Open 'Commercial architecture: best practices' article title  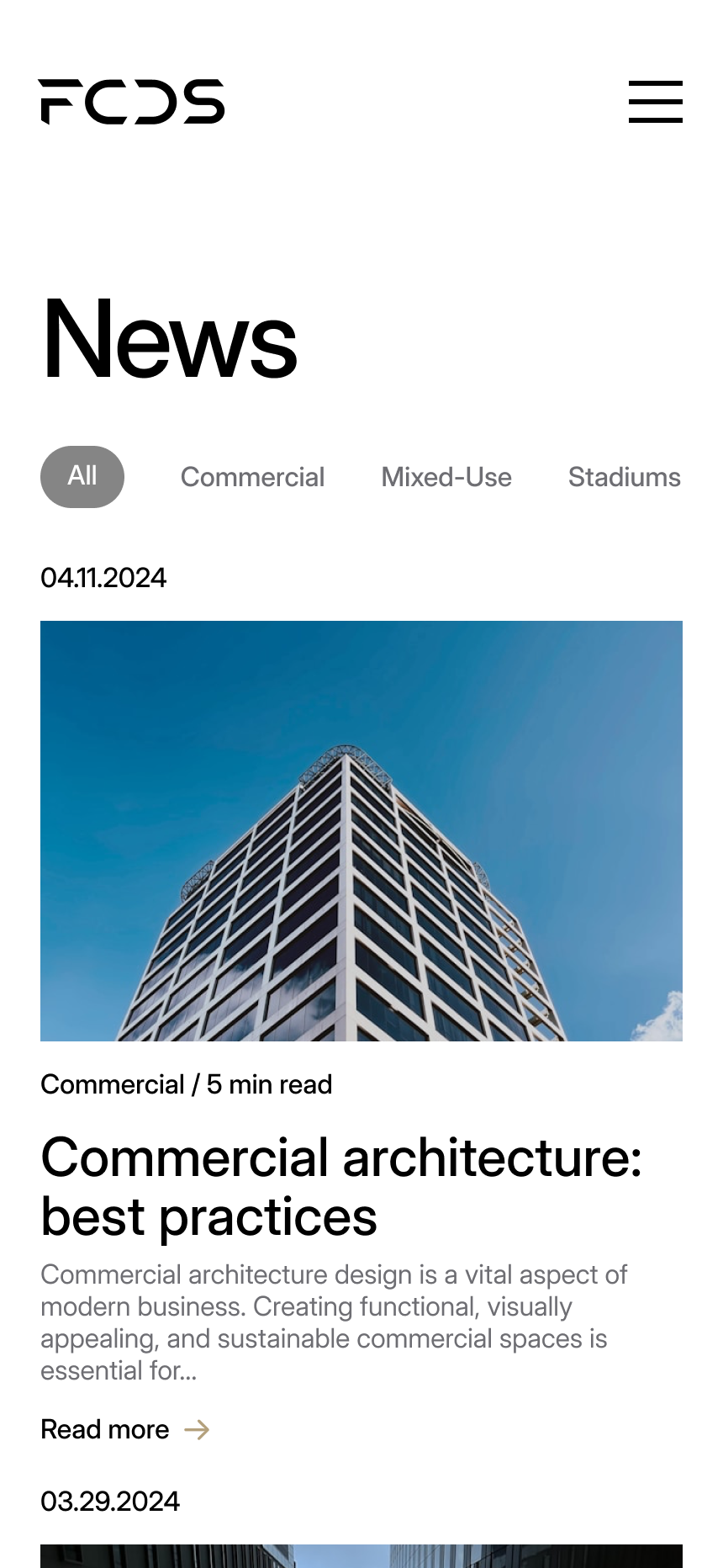click(340, 1186)
